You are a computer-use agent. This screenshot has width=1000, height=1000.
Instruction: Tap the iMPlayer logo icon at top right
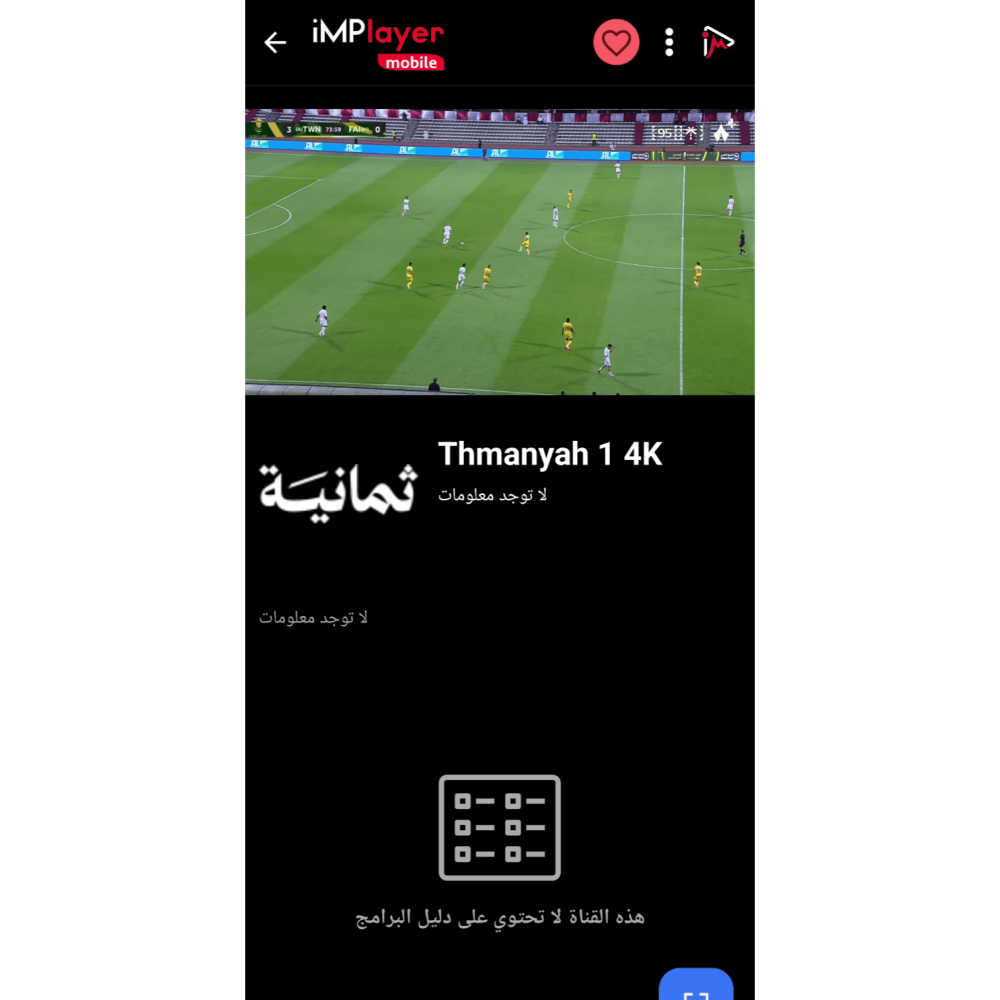click(x=718, y=42)
